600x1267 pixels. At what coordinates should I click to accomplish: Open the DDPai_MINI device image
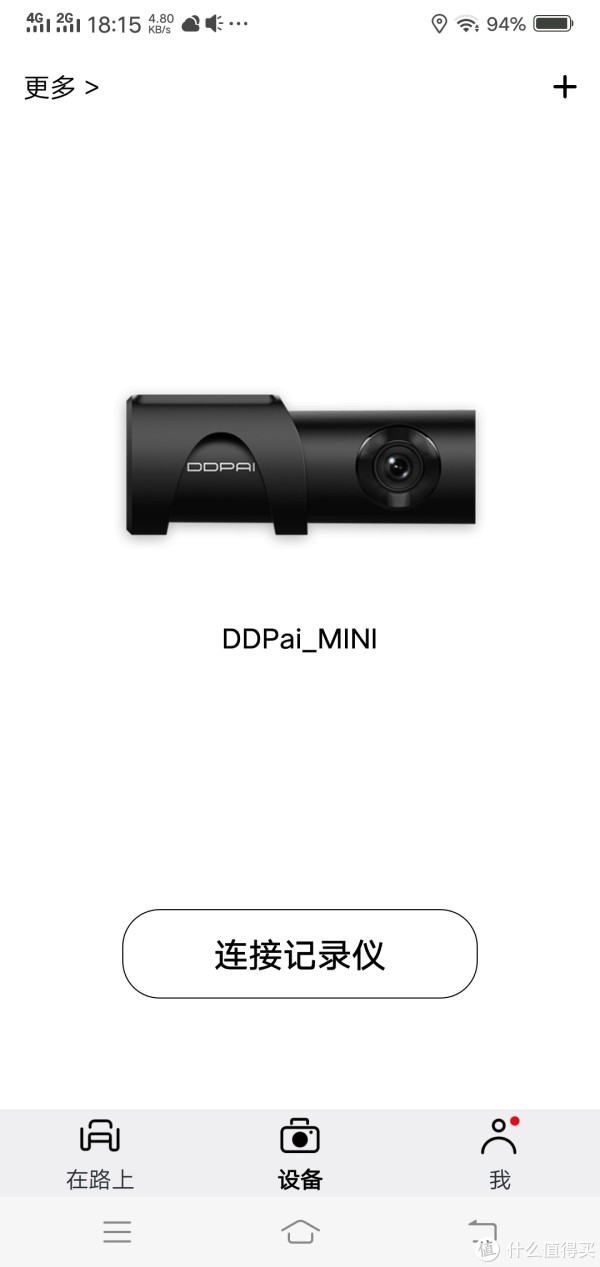(x=300, y=465)
